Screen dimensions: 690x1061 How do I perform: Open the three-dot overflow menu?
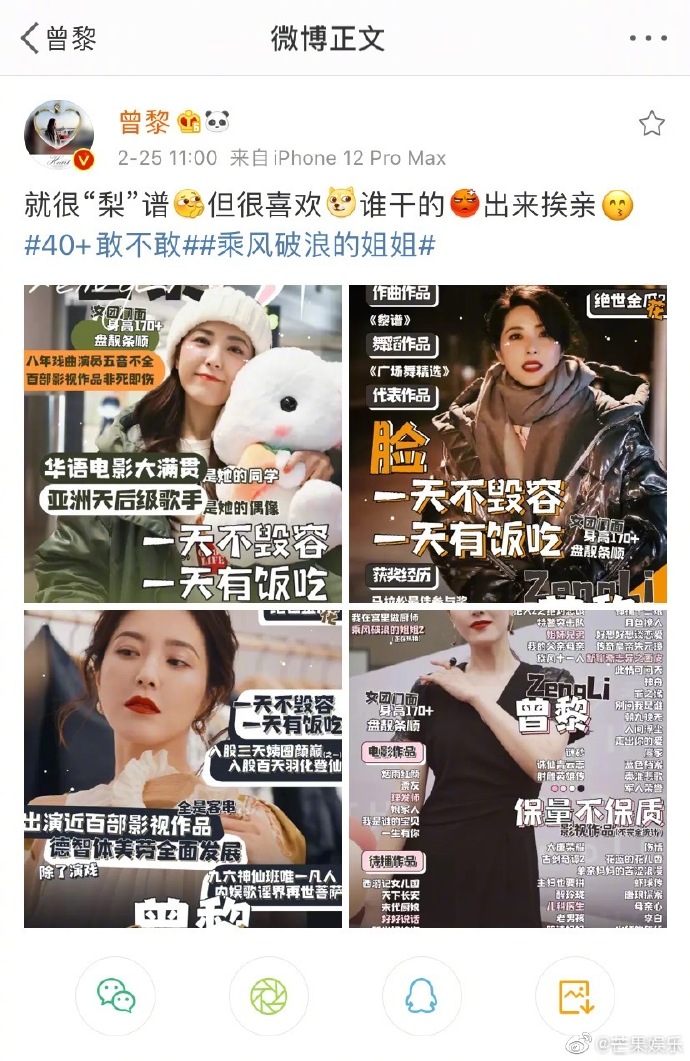648,38
